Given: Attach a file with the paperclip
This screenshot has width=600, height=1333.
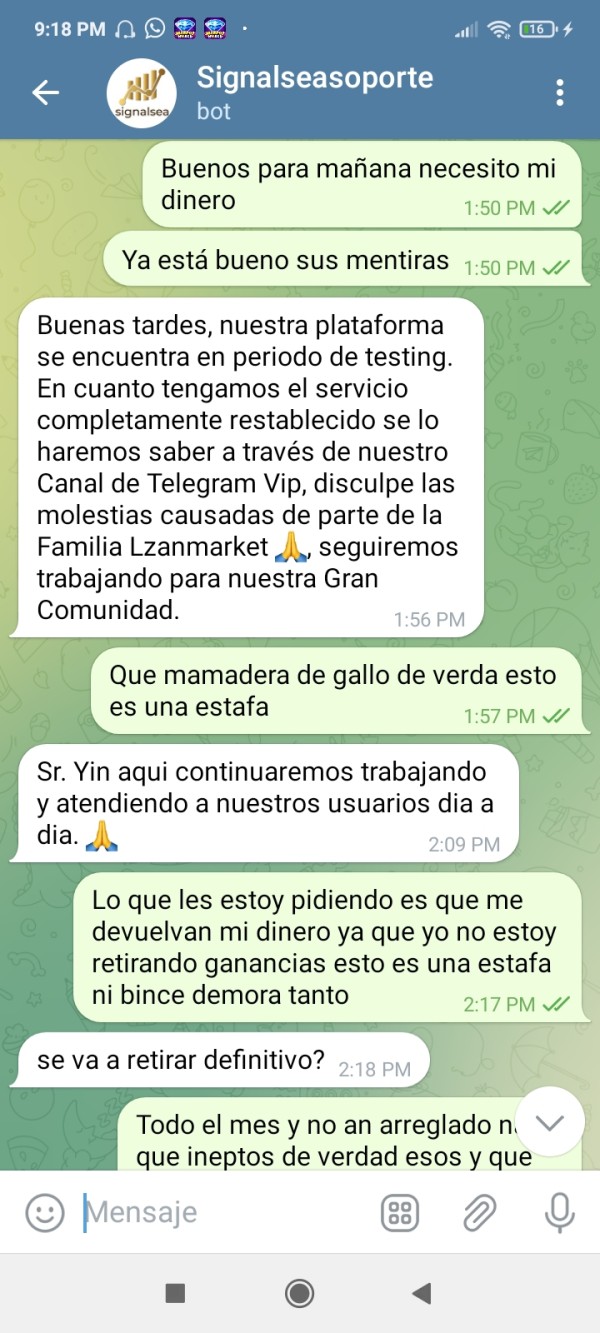Looking at the screenshot, I should click(479, 1213).
